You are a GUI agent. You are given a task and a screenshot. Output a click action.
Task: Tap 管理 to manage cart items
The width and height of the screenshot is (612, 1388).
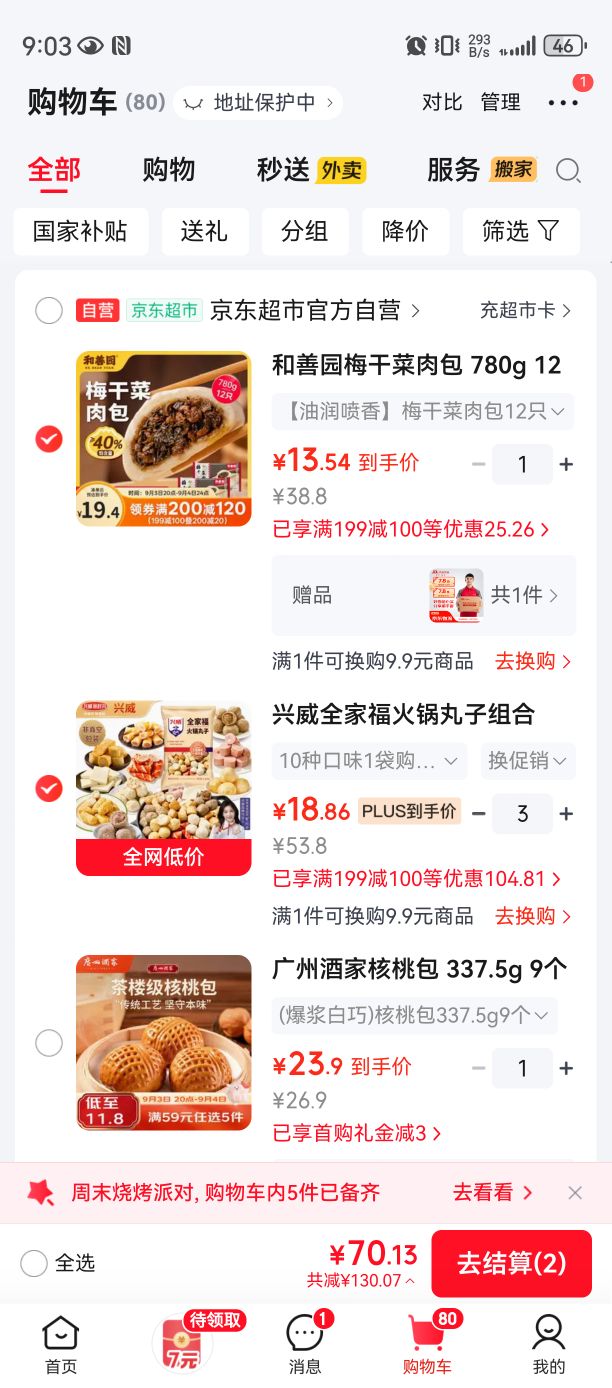tap(500, 102)
